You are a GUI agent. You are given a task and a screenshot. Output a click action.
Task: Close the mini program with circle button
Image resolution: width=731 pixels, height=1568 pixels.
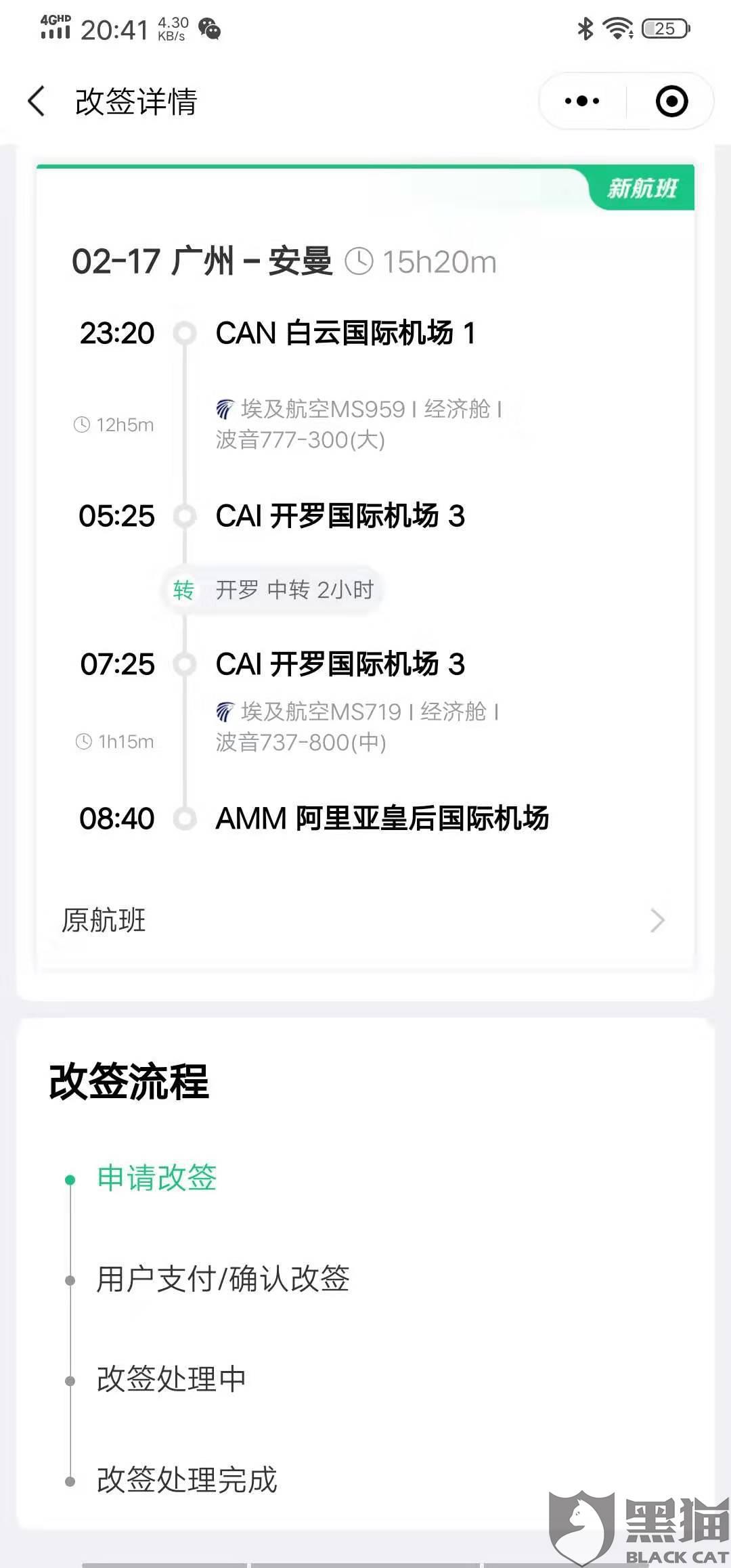(x=671, y=102)
